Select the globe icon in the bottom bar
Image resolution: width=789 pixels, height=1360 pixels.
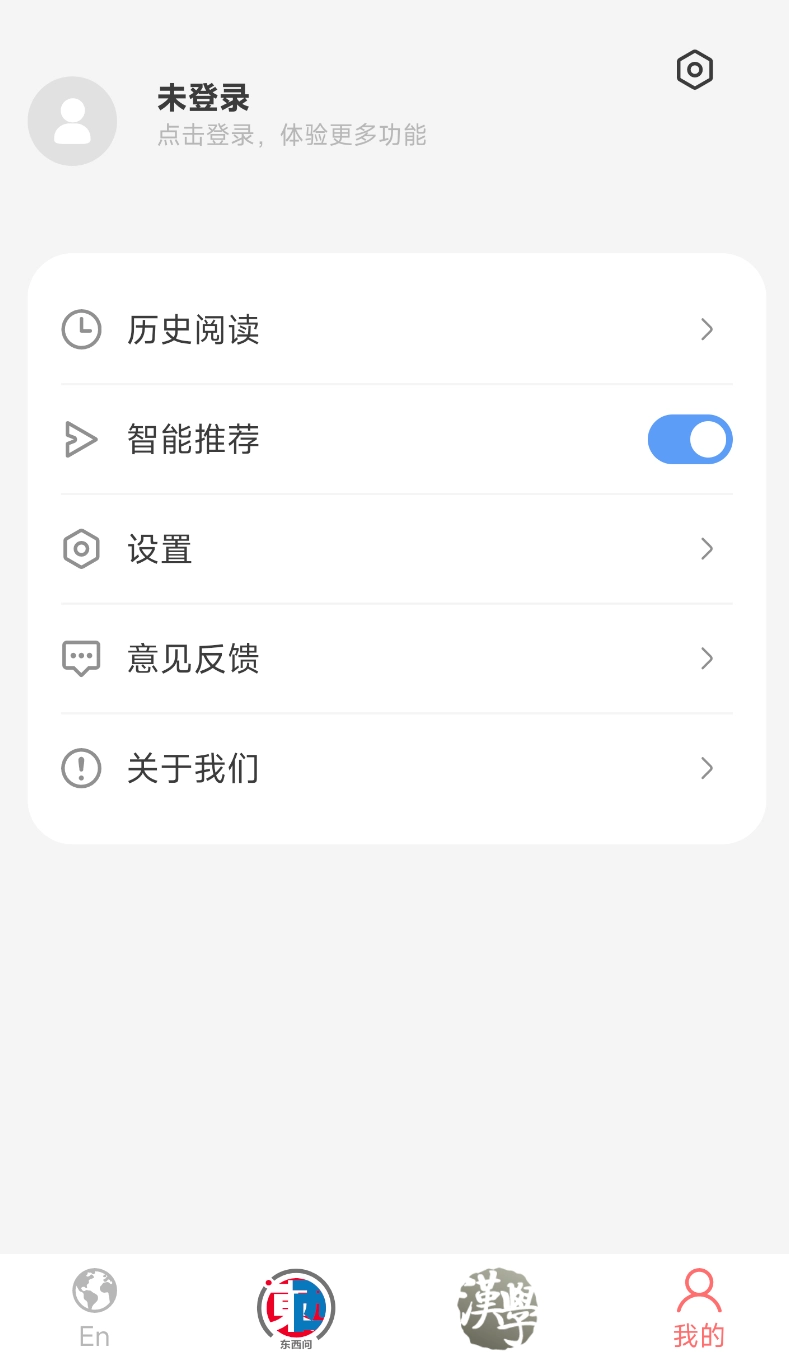point(94,1290)
